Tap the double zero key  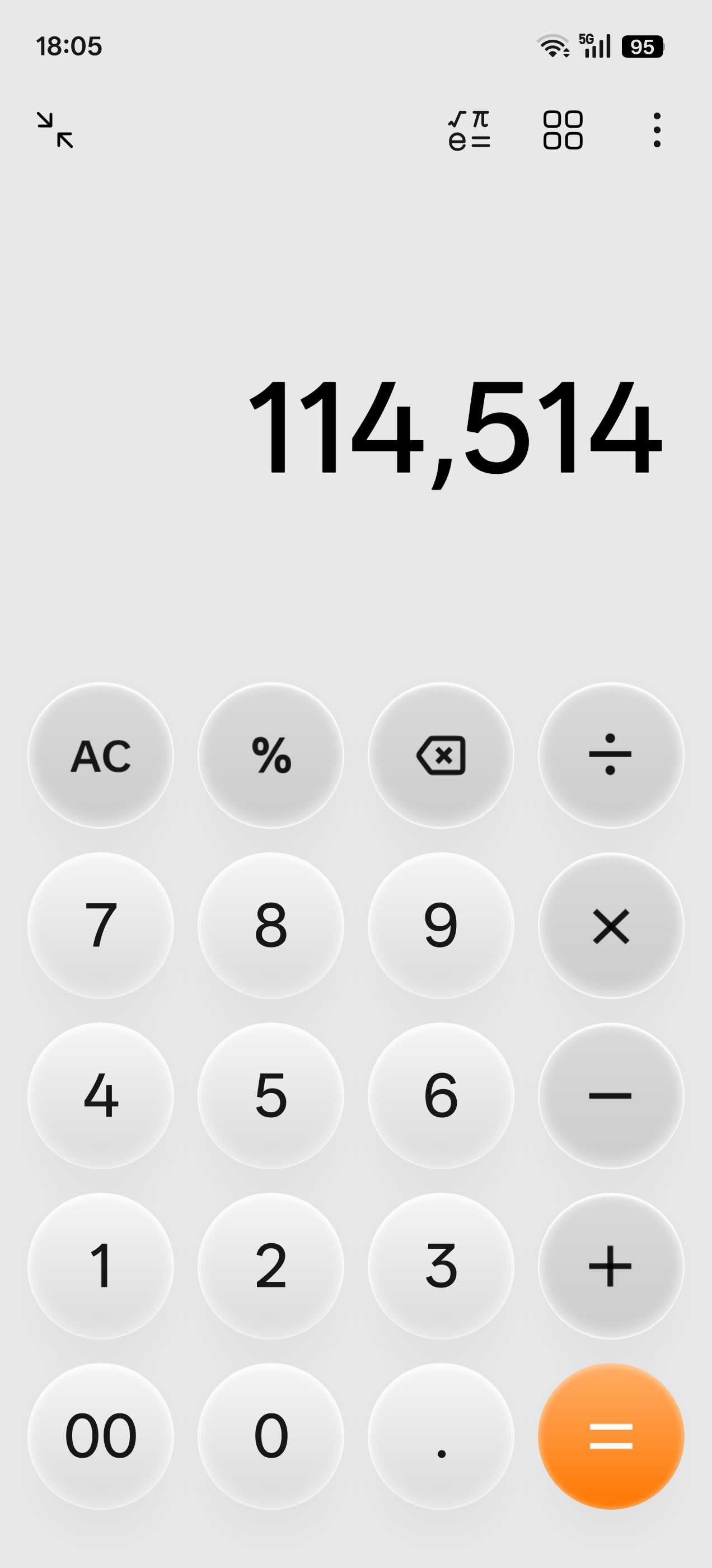[100, 1436]
